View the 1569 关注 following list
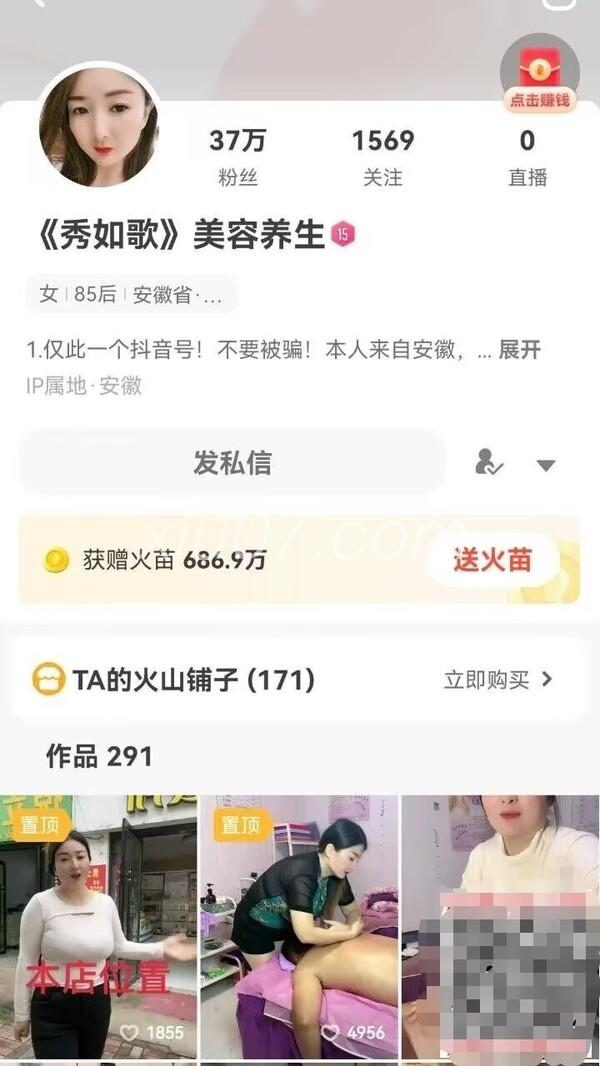 [x=382, y=157]
